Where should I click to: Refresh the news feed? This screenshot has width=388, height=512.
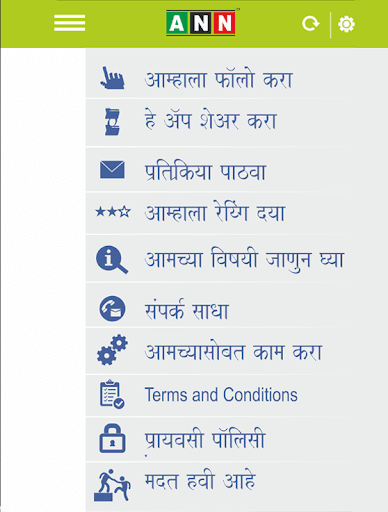coord(310,24)
